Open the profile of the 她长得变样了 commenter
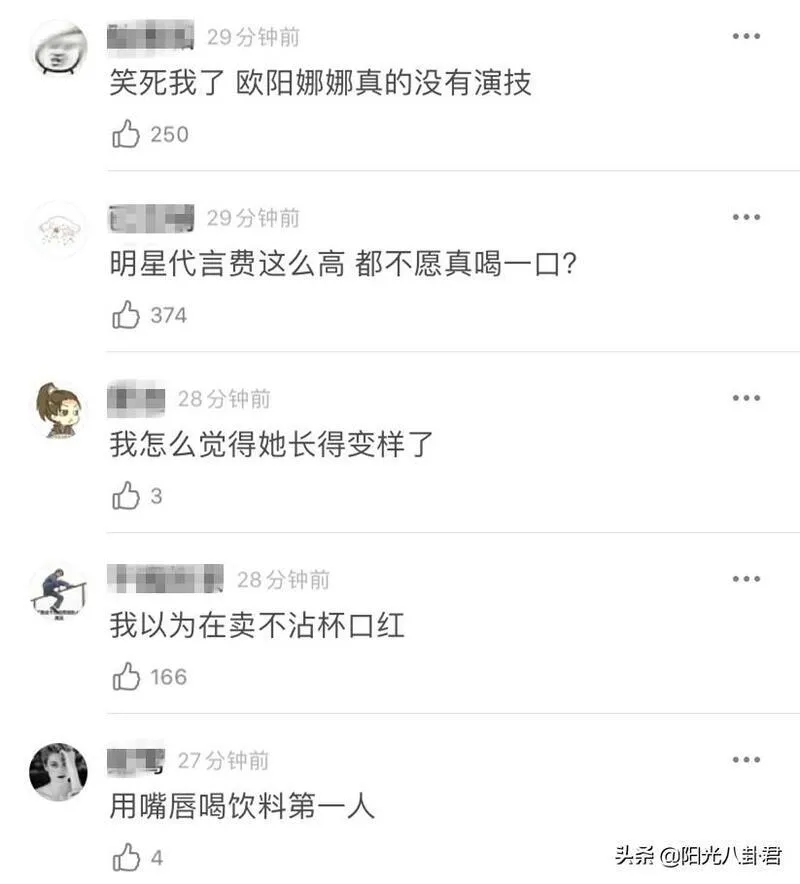 (58, 410)
